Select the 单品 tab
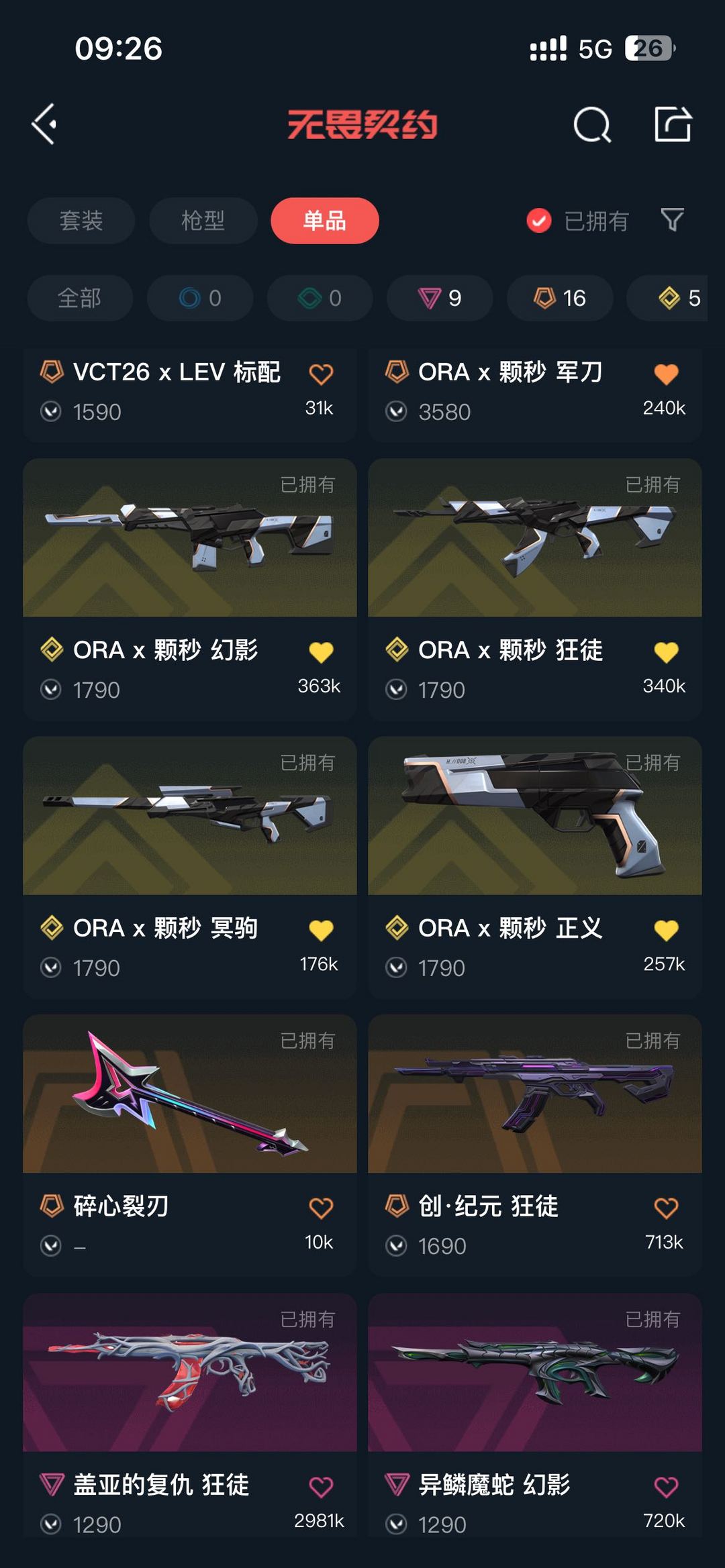 324,221
